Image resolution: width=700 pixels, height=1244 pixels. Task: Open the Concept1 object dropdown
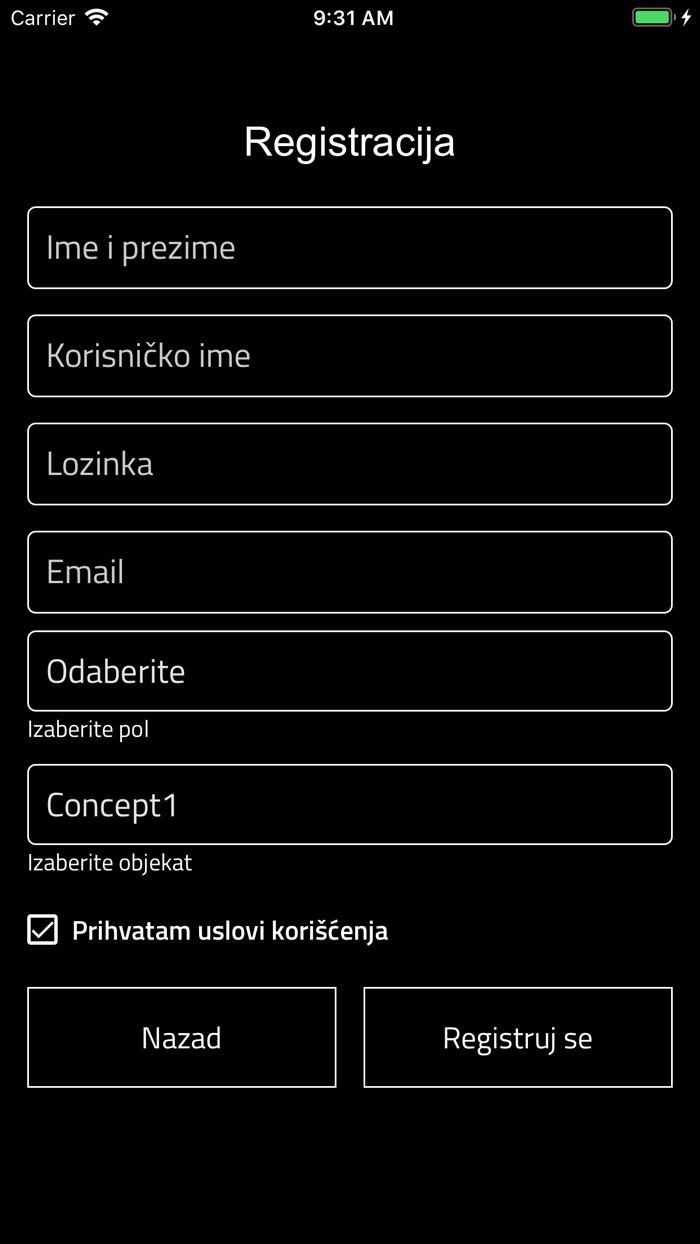point(350,805)
